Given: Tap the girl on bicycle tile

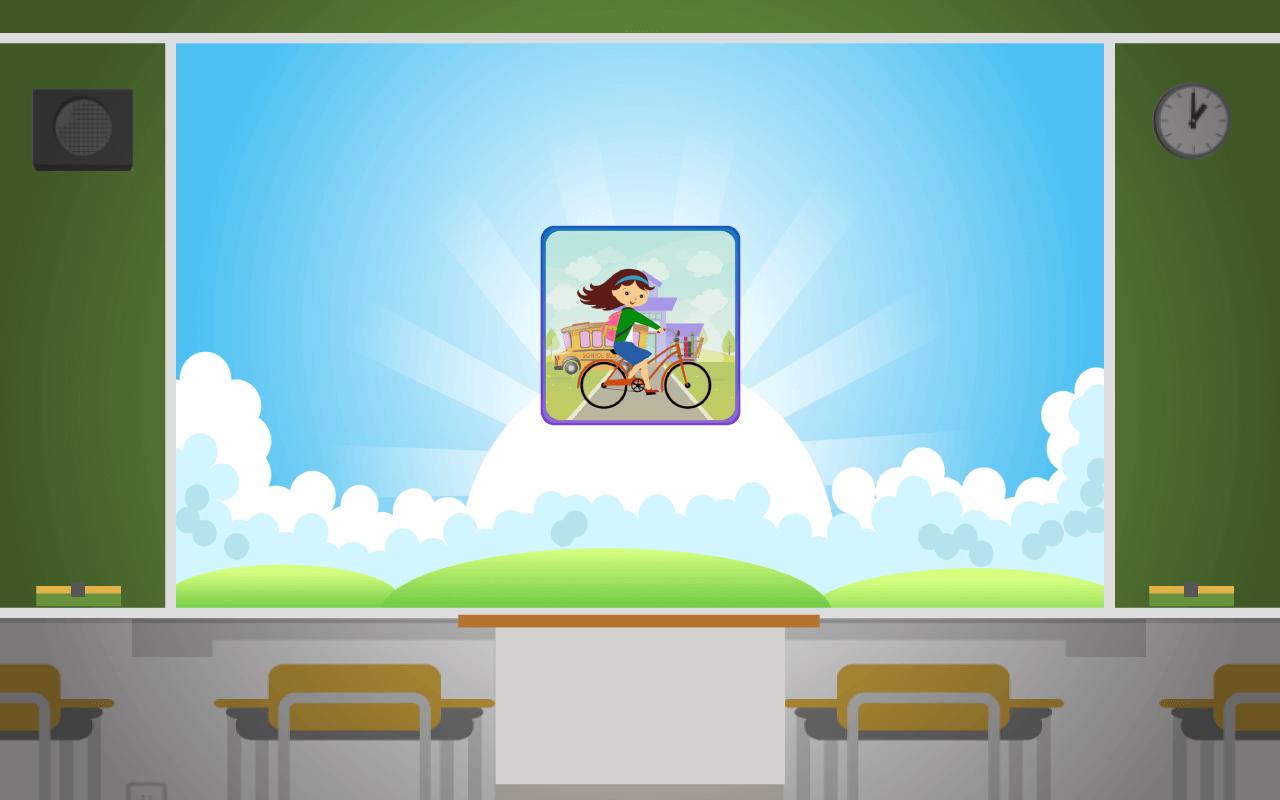Looking at the screenshot, I should coord(640,325).
